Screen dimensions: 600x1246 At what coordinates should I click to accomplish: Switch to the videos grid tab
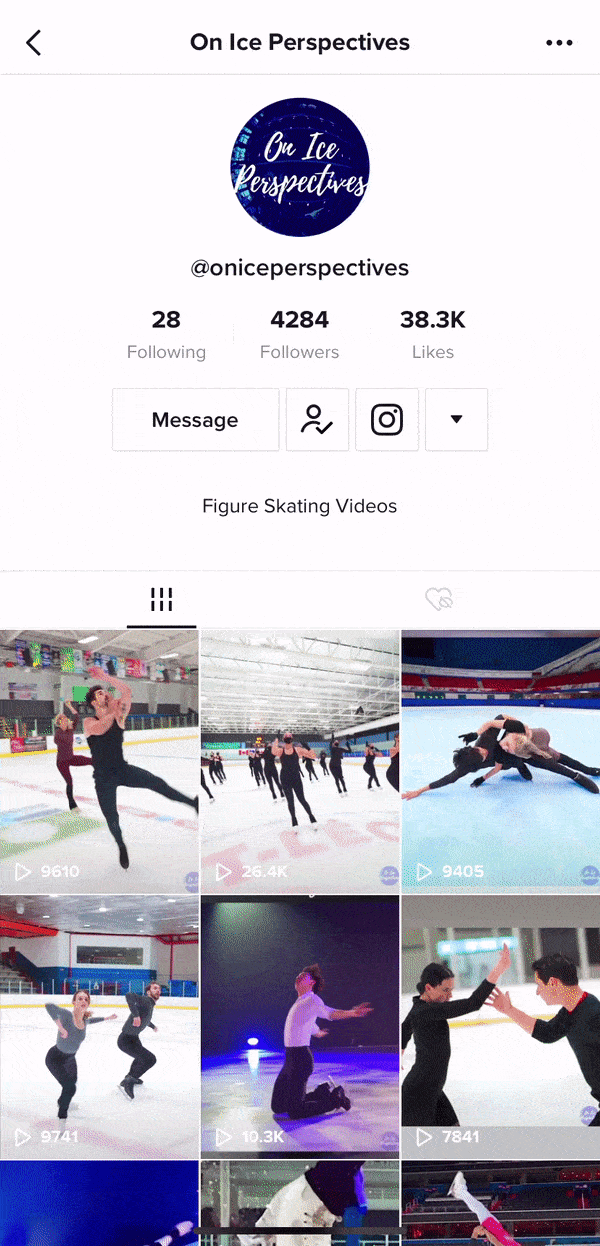(x=161, y=599)
